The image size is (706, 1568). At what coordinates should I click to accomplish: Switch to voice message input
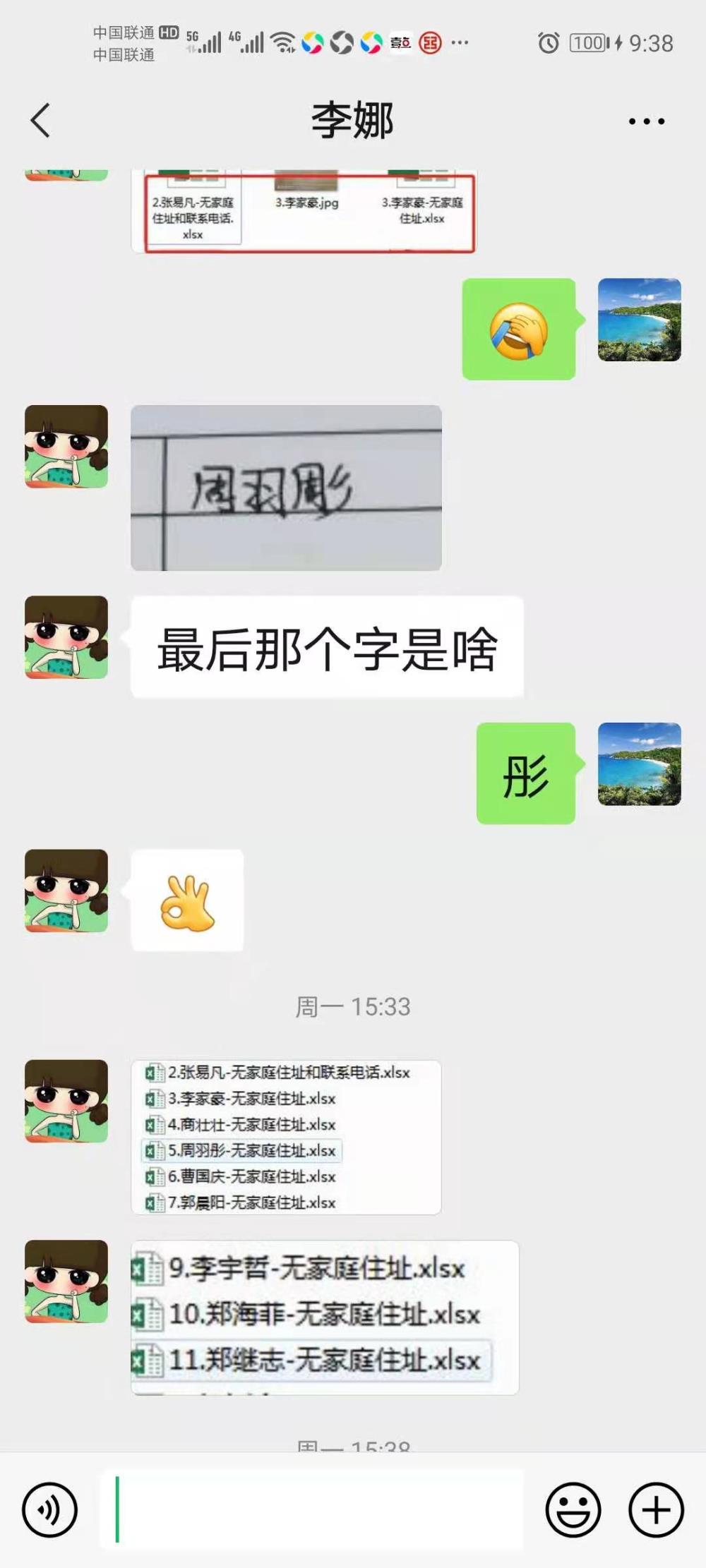coord(49,1509)
